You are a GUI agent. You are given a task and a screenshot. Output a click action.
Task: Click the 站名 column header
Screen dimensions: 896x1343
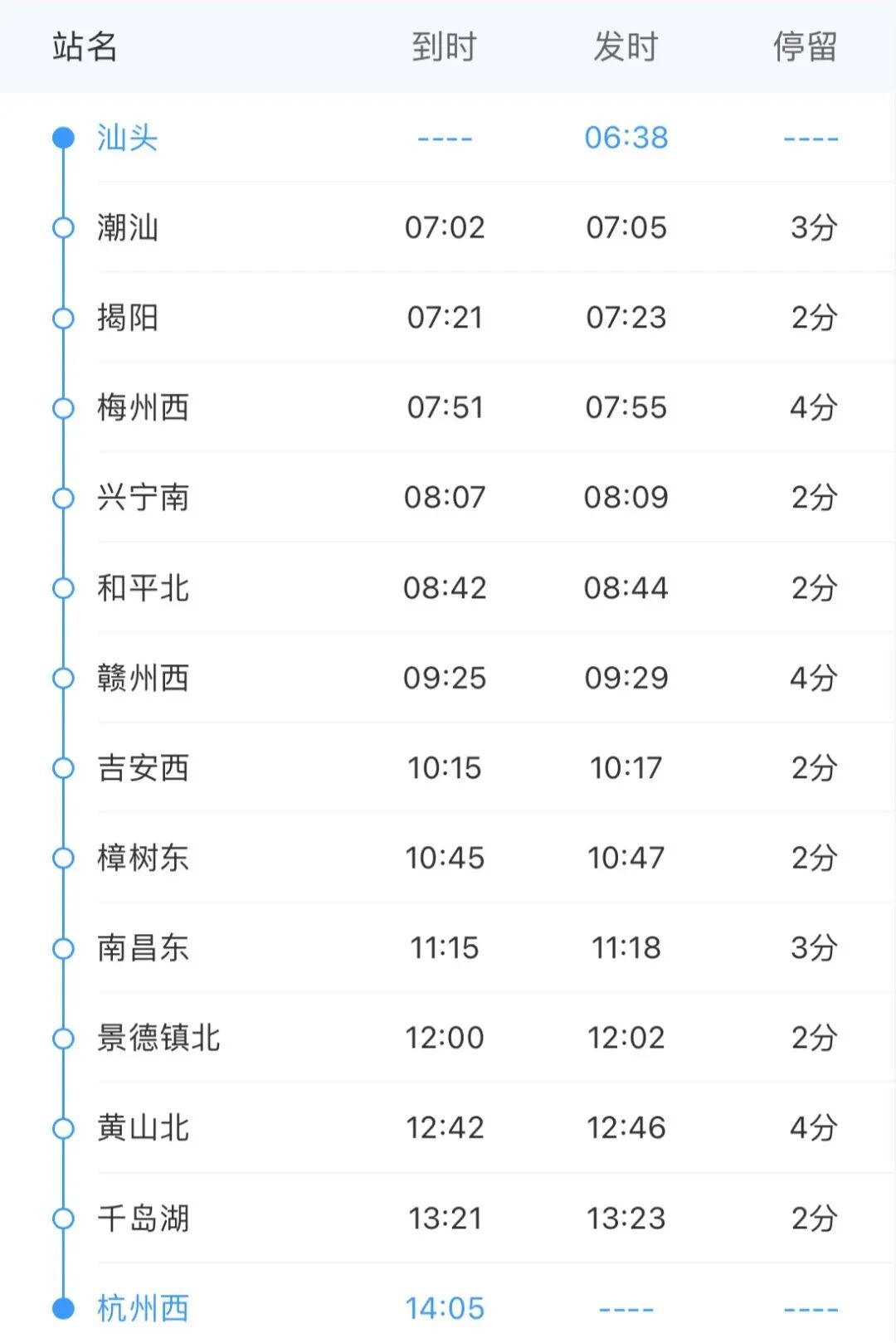tap(83, 48)
